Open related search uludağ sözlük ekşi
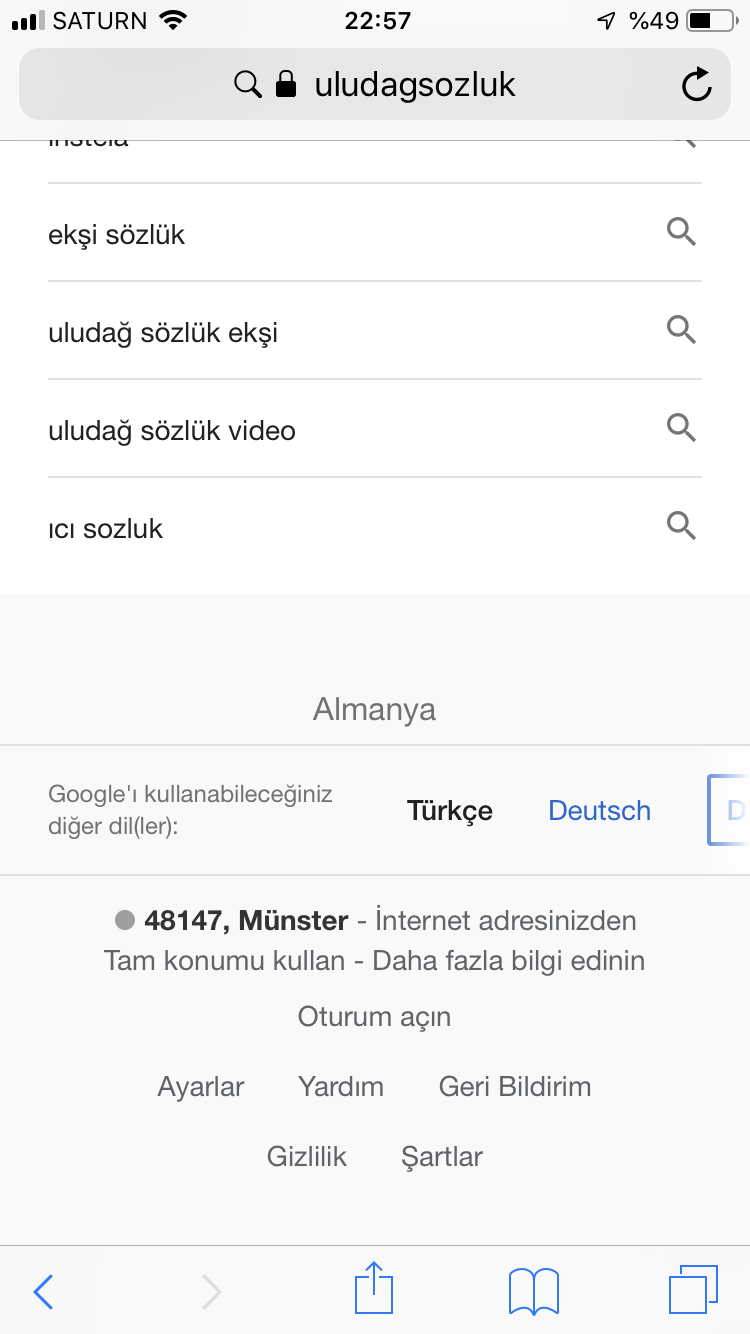The height and width of the screenshot is (1334, 750). [163, 332]
